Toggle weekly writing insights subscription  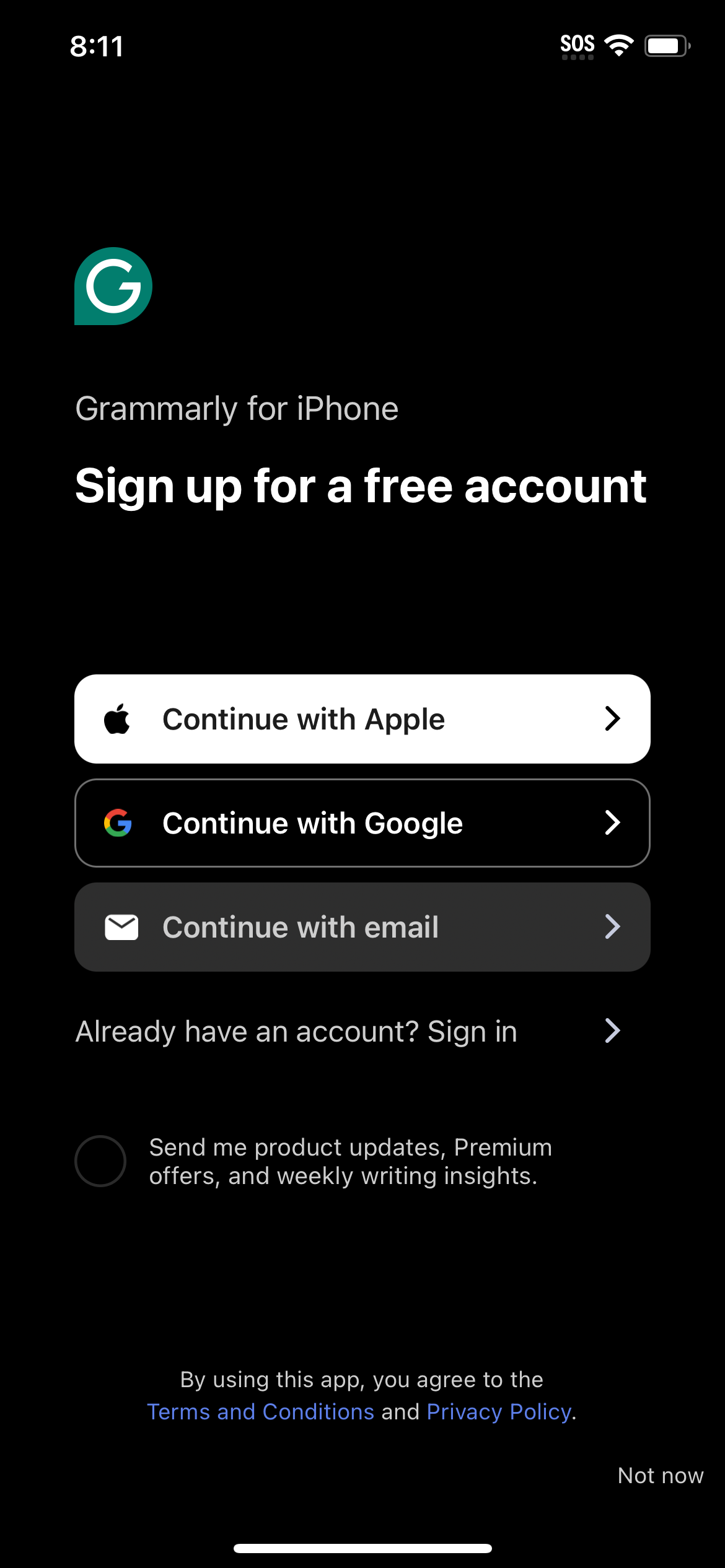(100, 1161)
